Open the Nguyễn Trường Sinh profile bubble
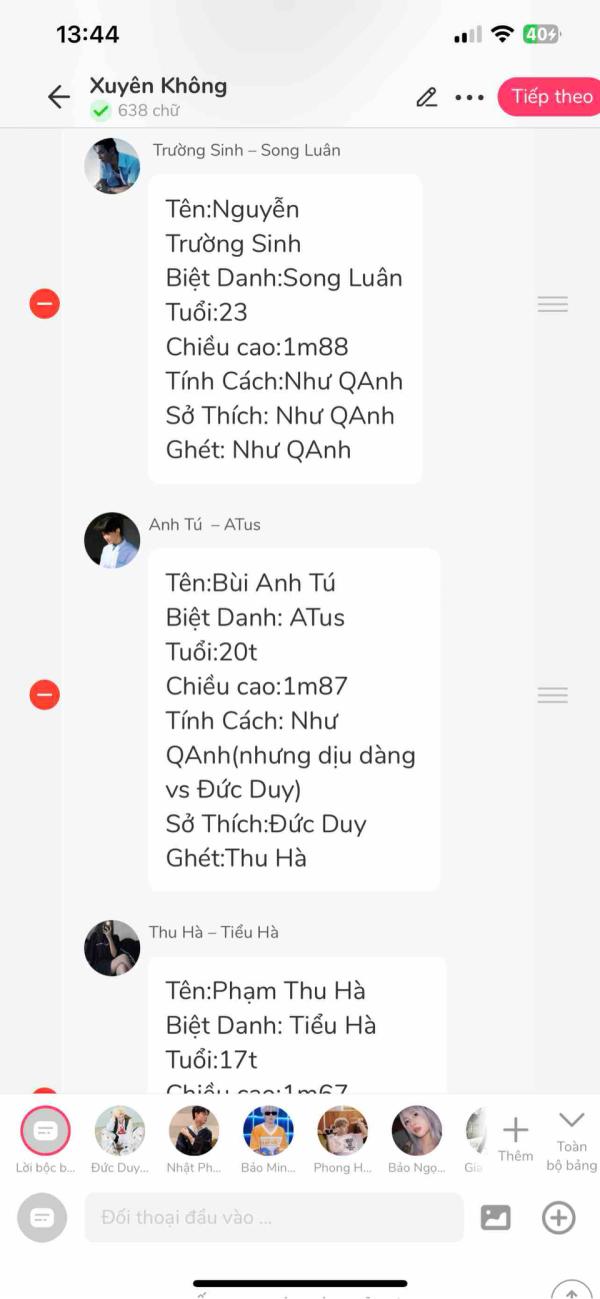Screen dimensions: 600x1299 tap(285, 329)
